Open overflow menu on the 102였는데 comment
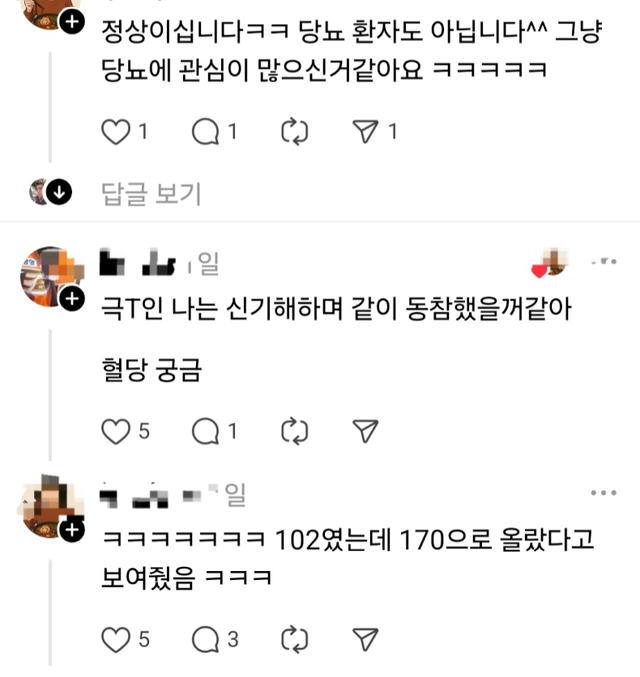 (603, 493)
